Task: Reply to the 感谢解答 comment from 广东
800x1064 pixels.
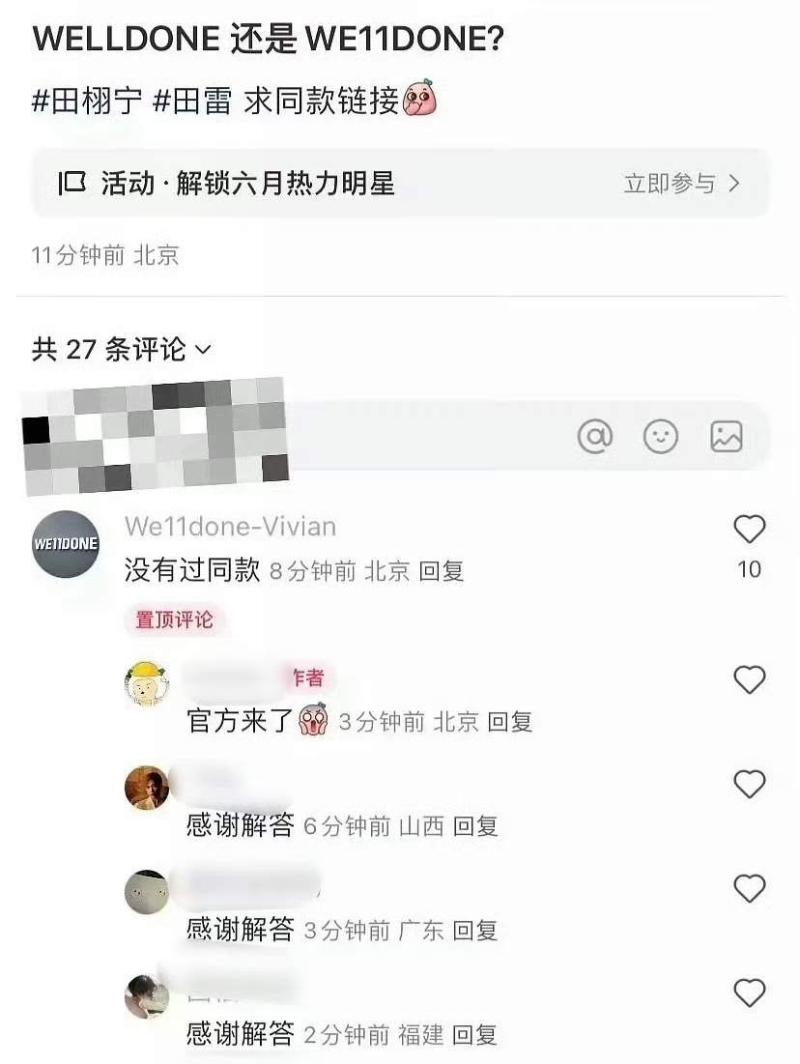Action: 475,930
